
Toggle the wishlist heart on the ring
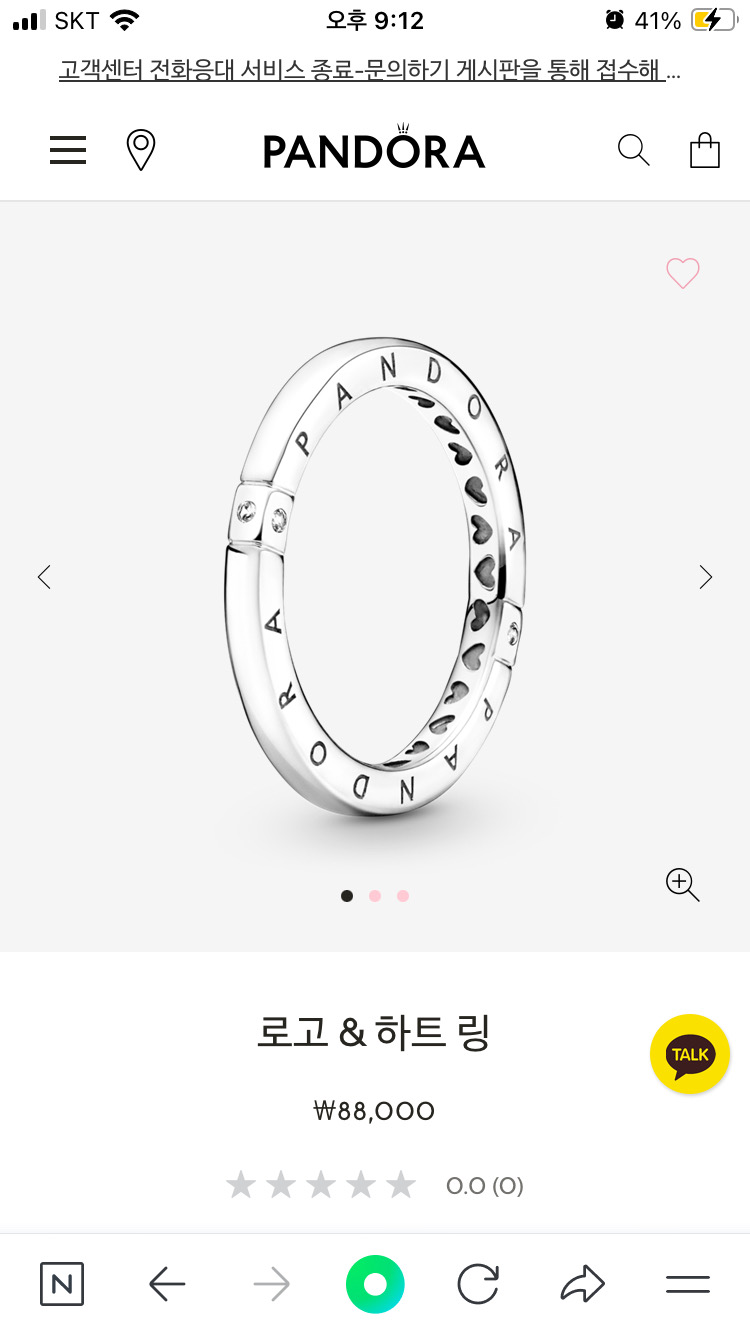point(683,272)
